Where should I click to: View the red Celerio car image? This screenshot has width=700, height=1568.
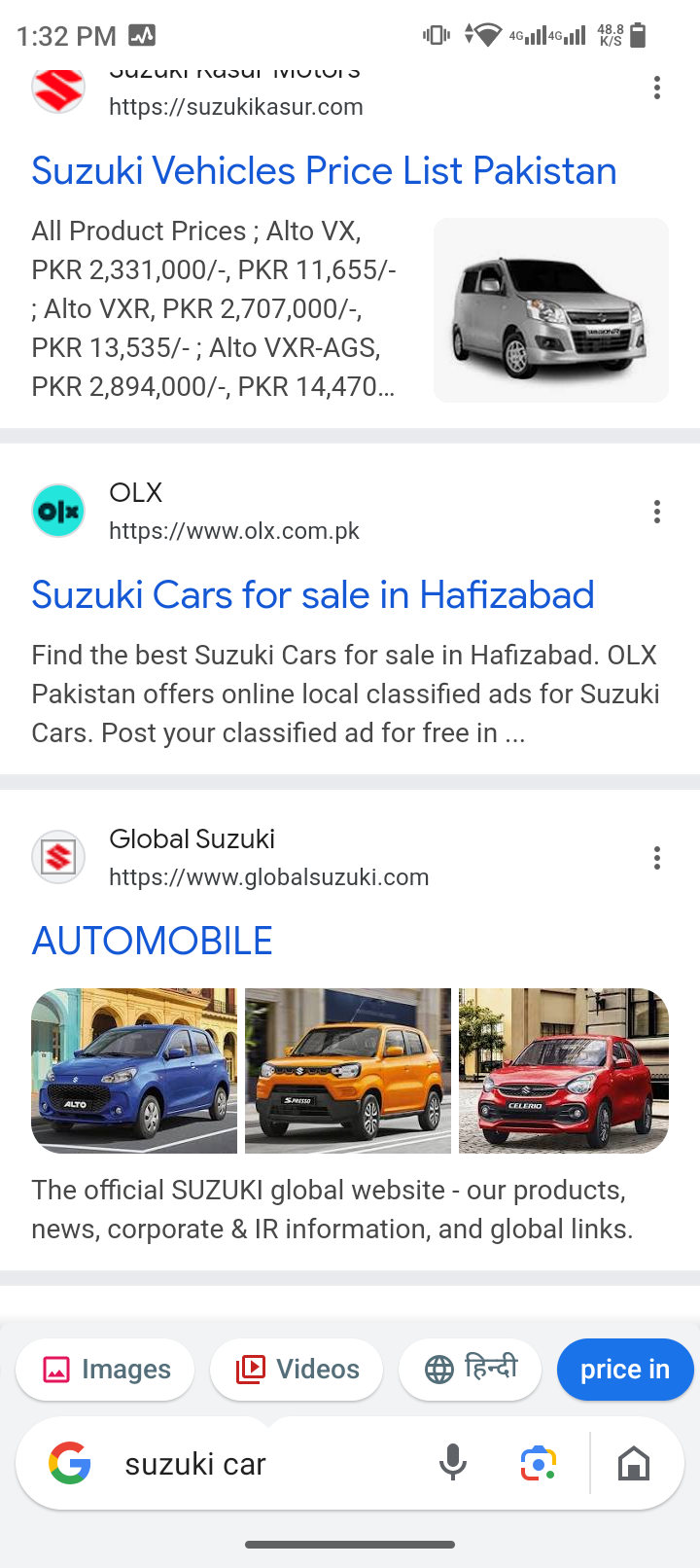(x=563, y=1071)
